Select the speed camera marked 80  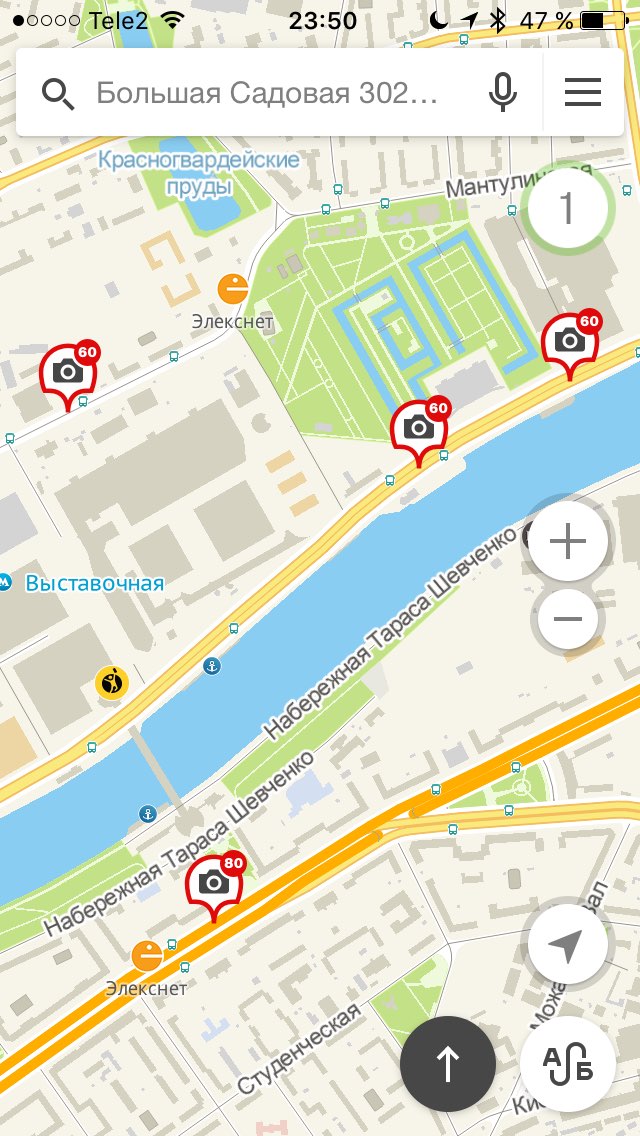pyautogui.click(x=215, y=885)
